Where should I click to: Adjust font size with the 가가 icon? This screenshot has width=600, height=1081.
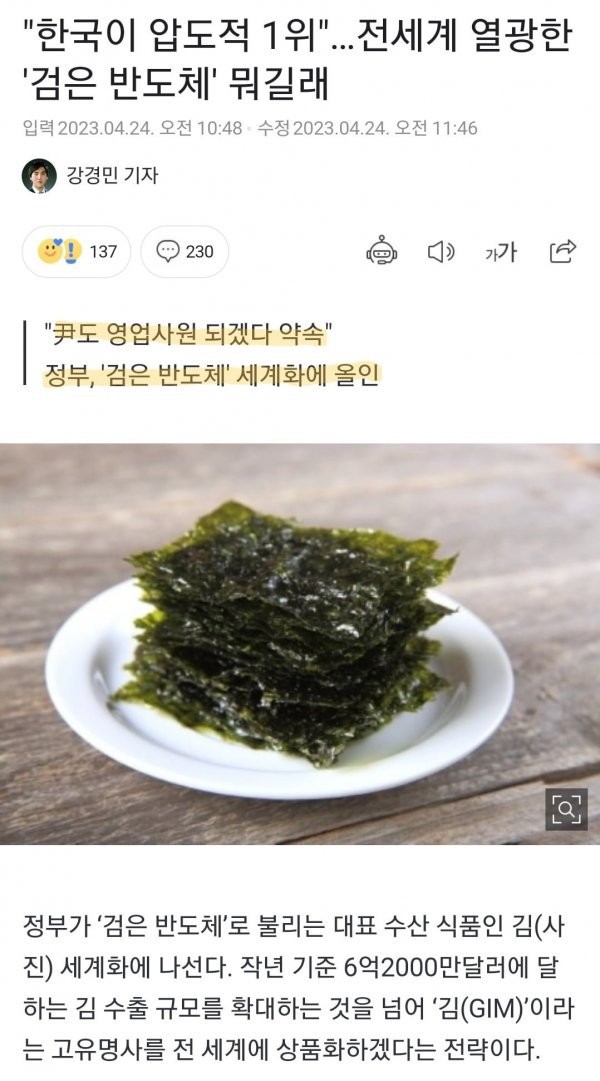(x=501, y=251)
